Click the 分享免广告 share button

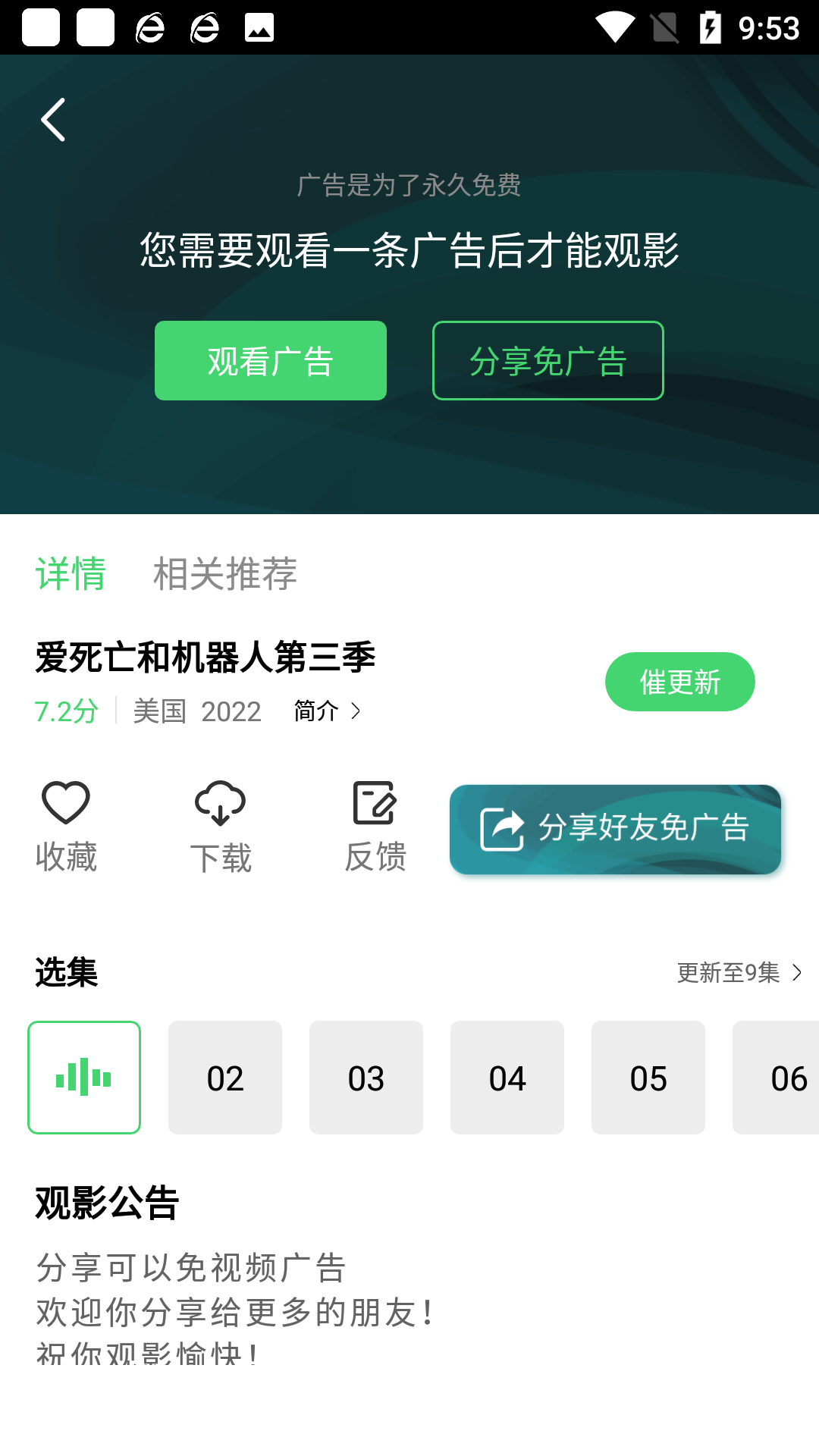click(x=548, y=359)
